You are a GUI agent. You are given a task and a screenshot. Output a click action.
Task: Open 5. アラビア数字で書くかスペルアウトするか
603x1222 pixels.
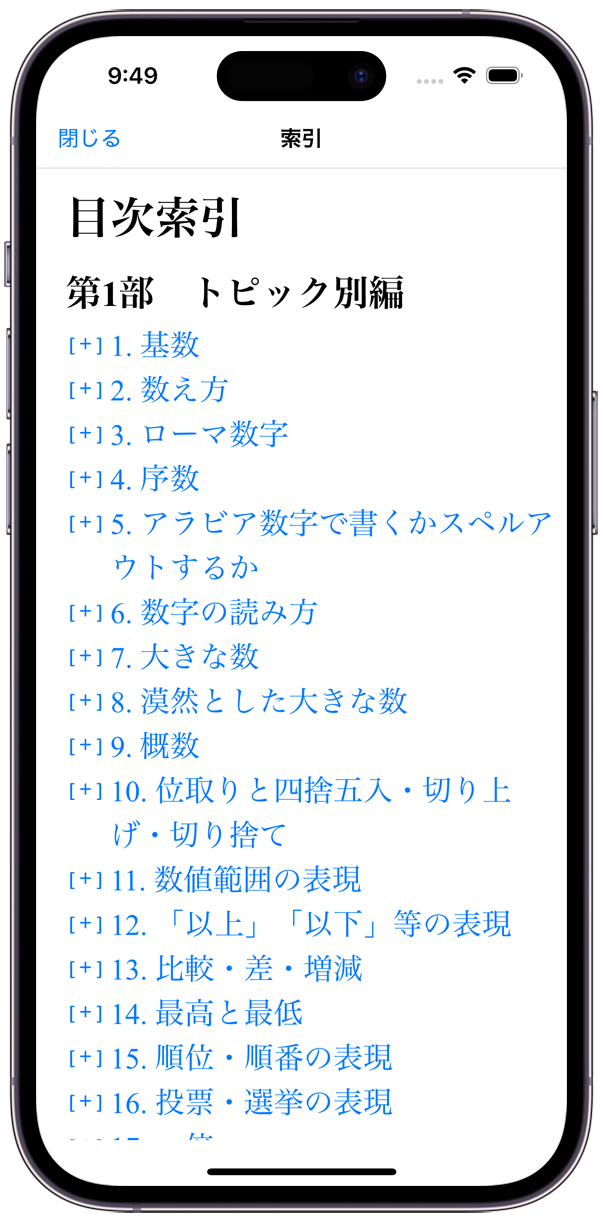pyautogui.click(x=330, y=523)
